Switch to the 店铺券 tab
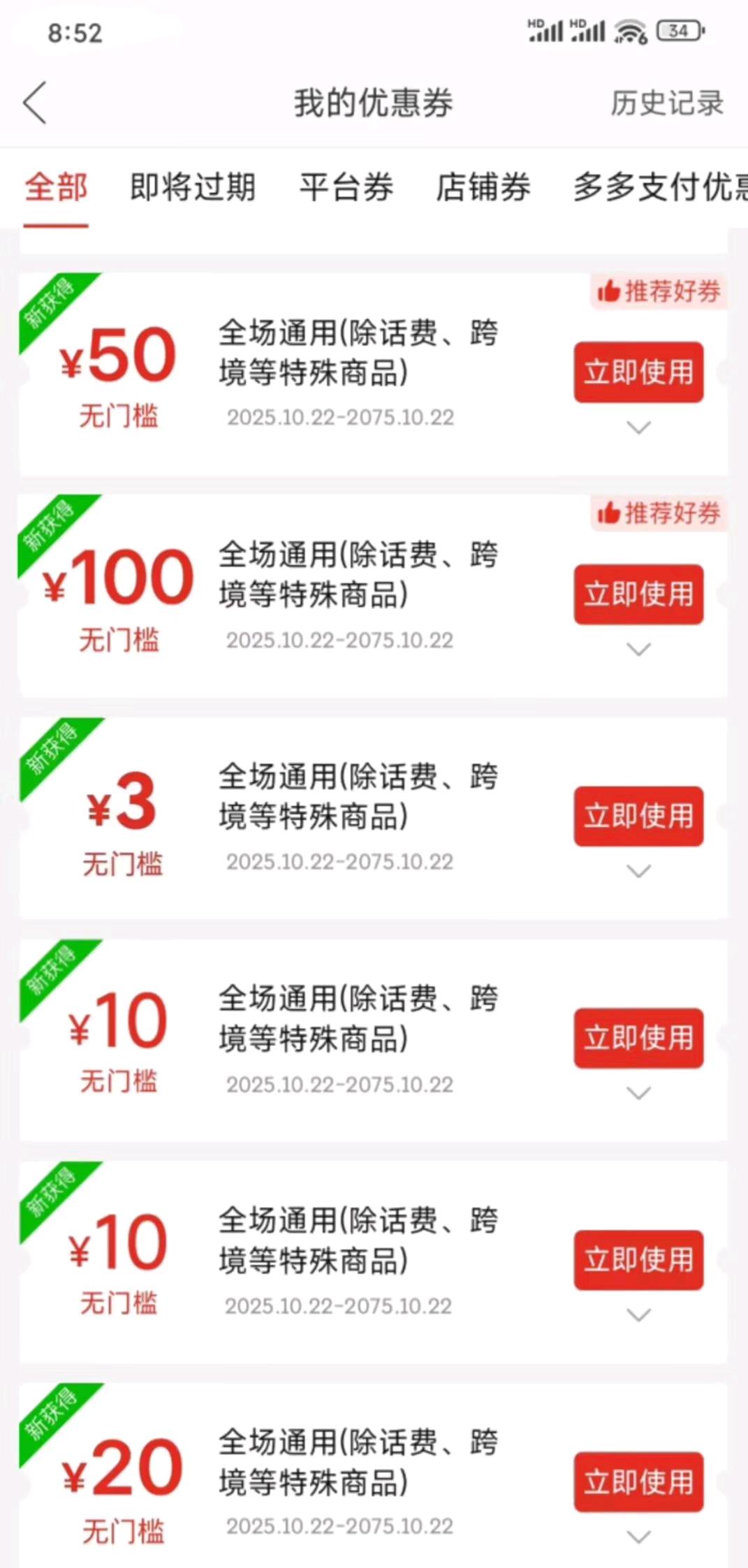This screenshot has height=1568, width=748. [485, 188]
